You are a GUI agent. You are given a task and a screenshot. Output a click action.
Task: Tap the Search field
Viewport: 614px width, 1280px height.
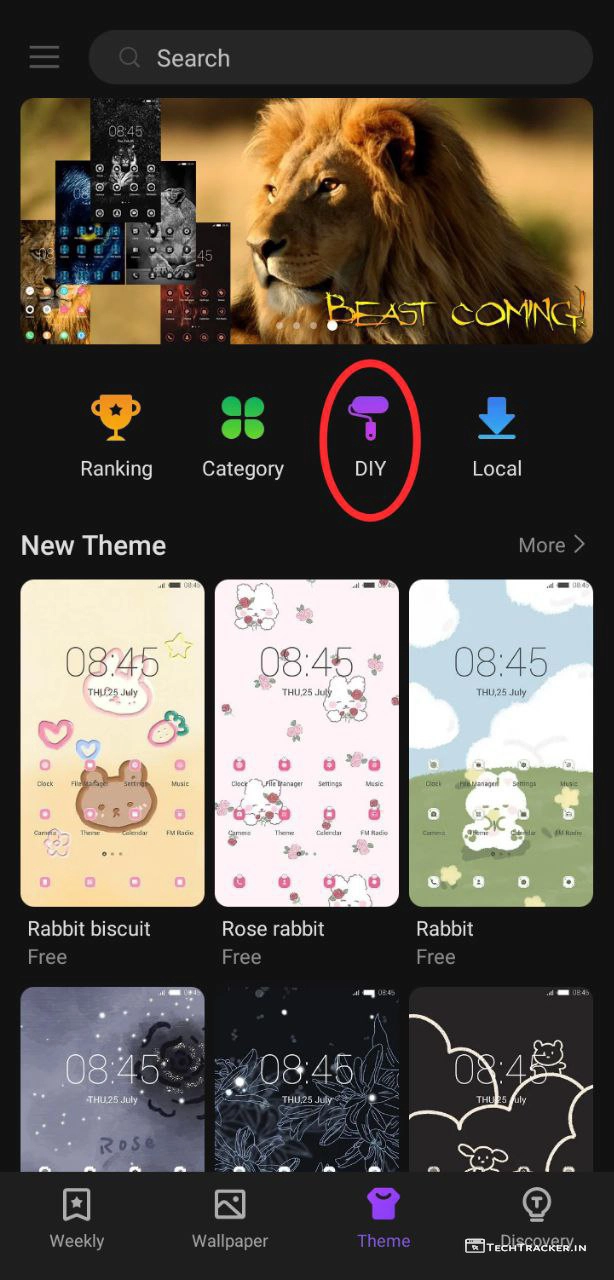point(340,58)
